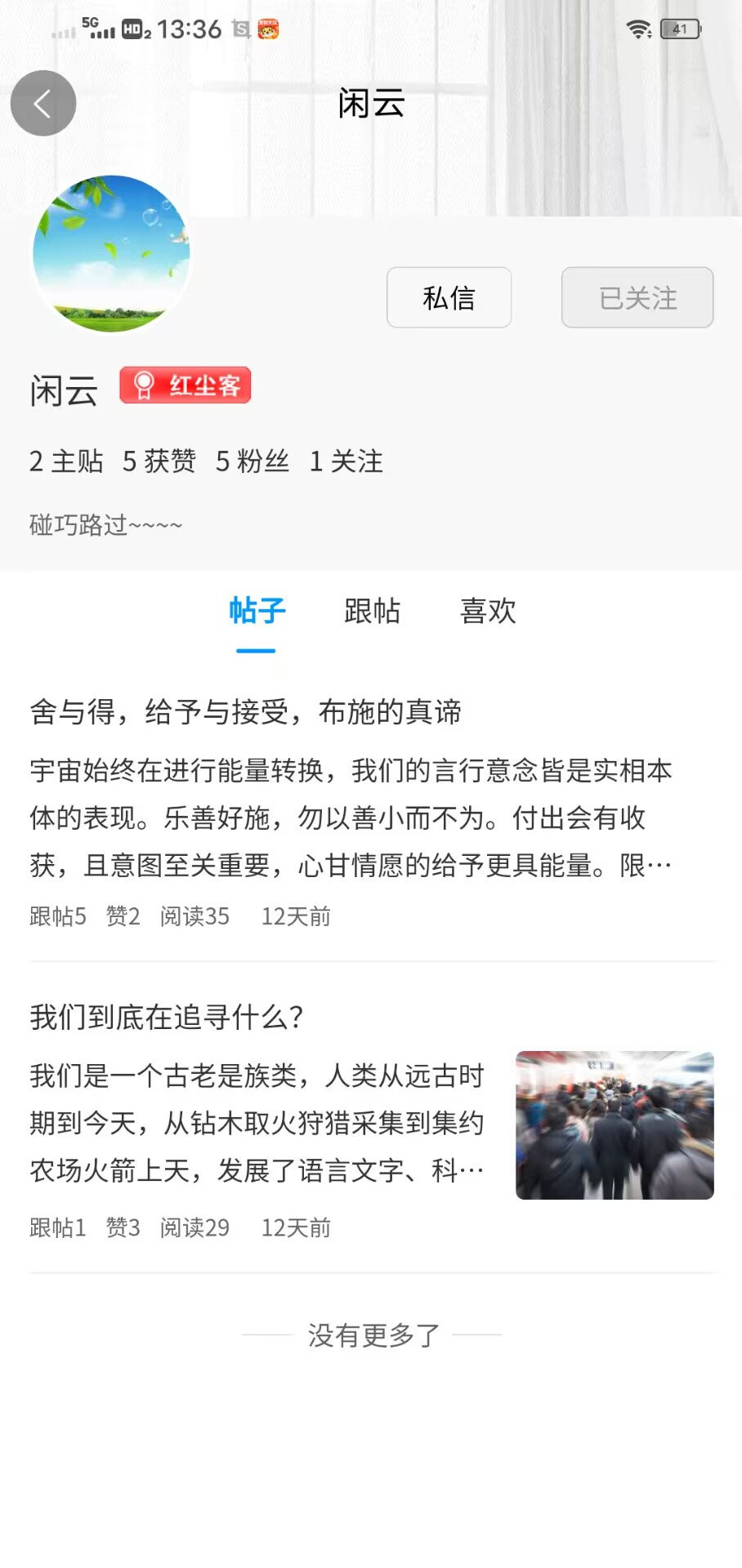Tap the 私信 message button
This screenshot has width=742, height=1568.
(449, 297)
